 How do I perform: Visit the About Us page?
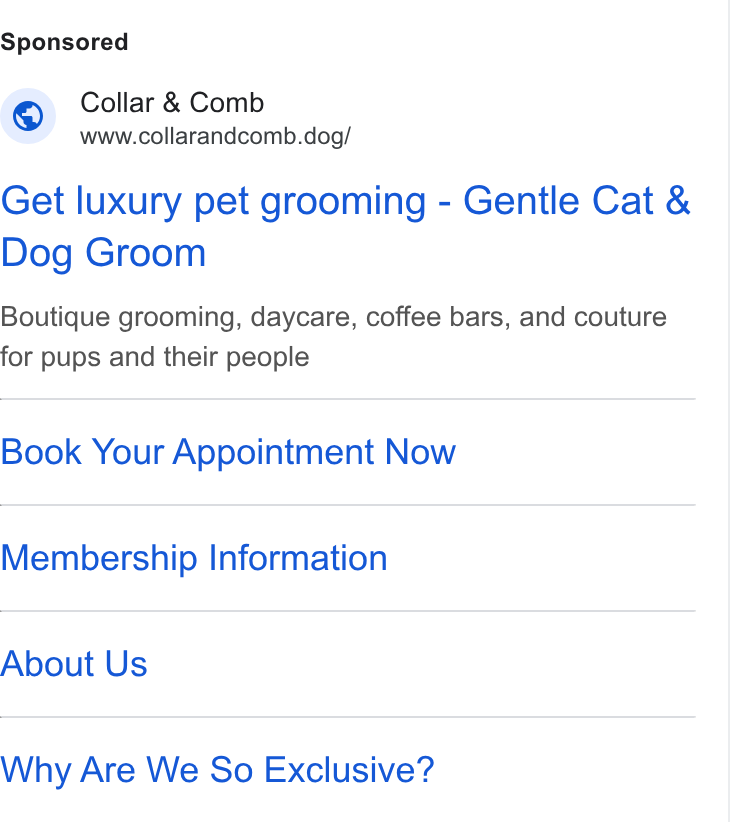[x=74, y=664]
